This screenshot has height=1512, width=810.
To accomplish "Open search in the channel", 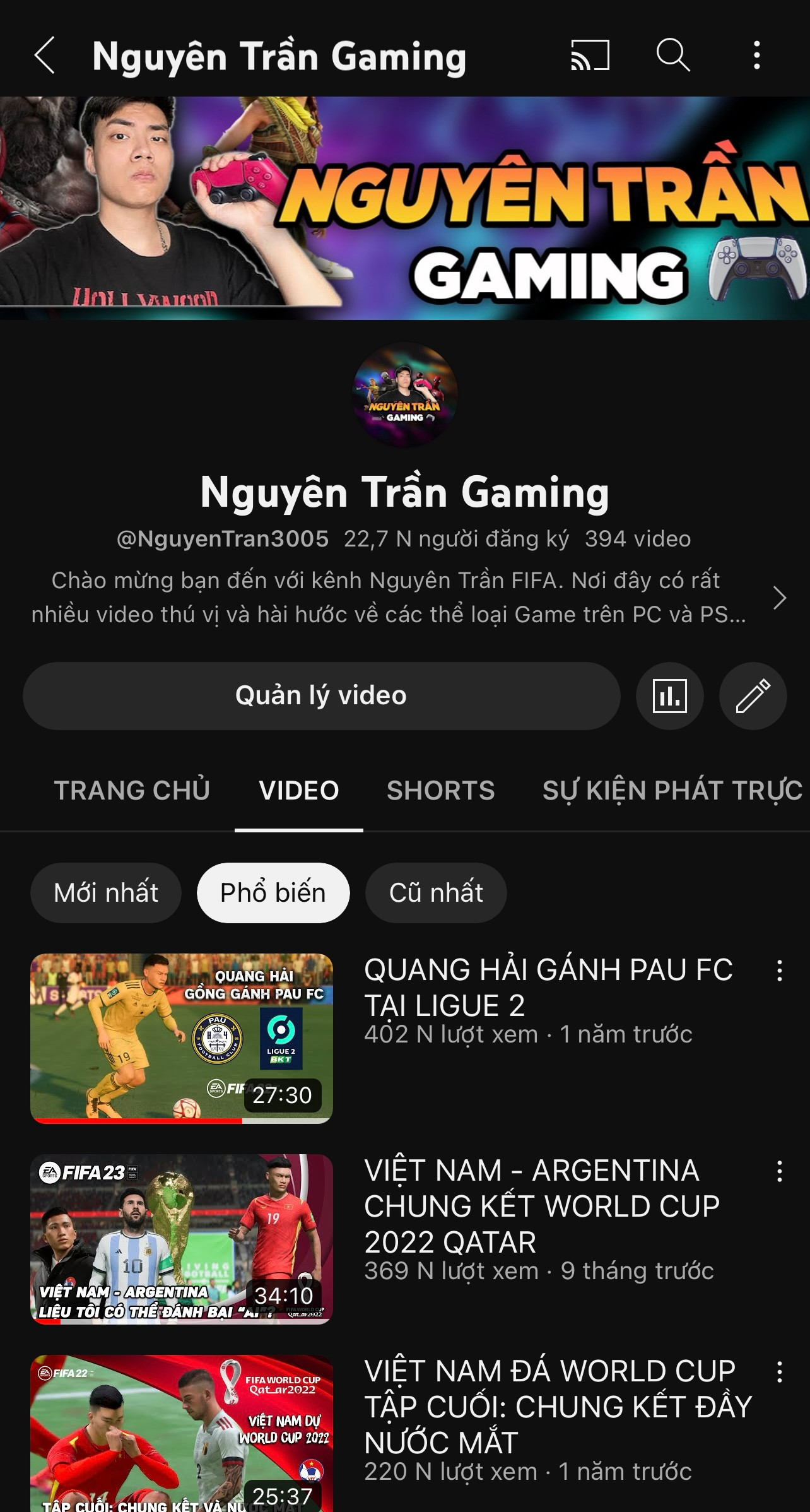I will pyautogui.click(x=673, y=56).
